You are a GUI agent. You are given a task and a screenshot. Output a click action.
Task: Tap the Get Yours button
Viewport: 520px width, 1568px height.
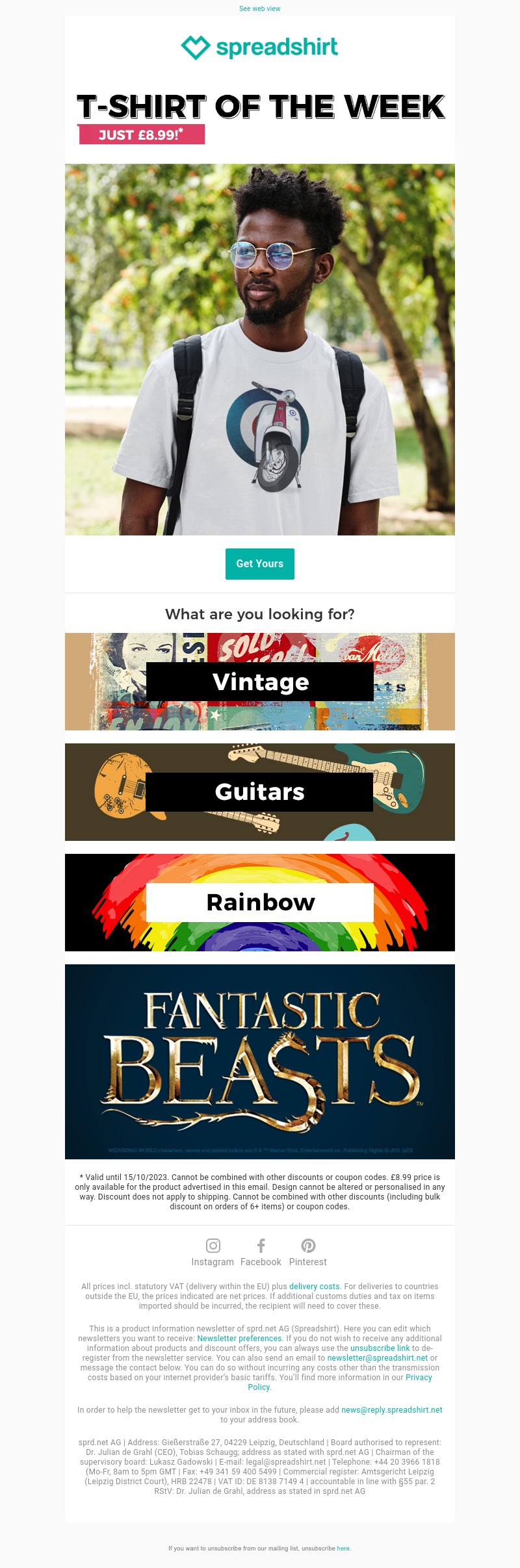point(260,564)
